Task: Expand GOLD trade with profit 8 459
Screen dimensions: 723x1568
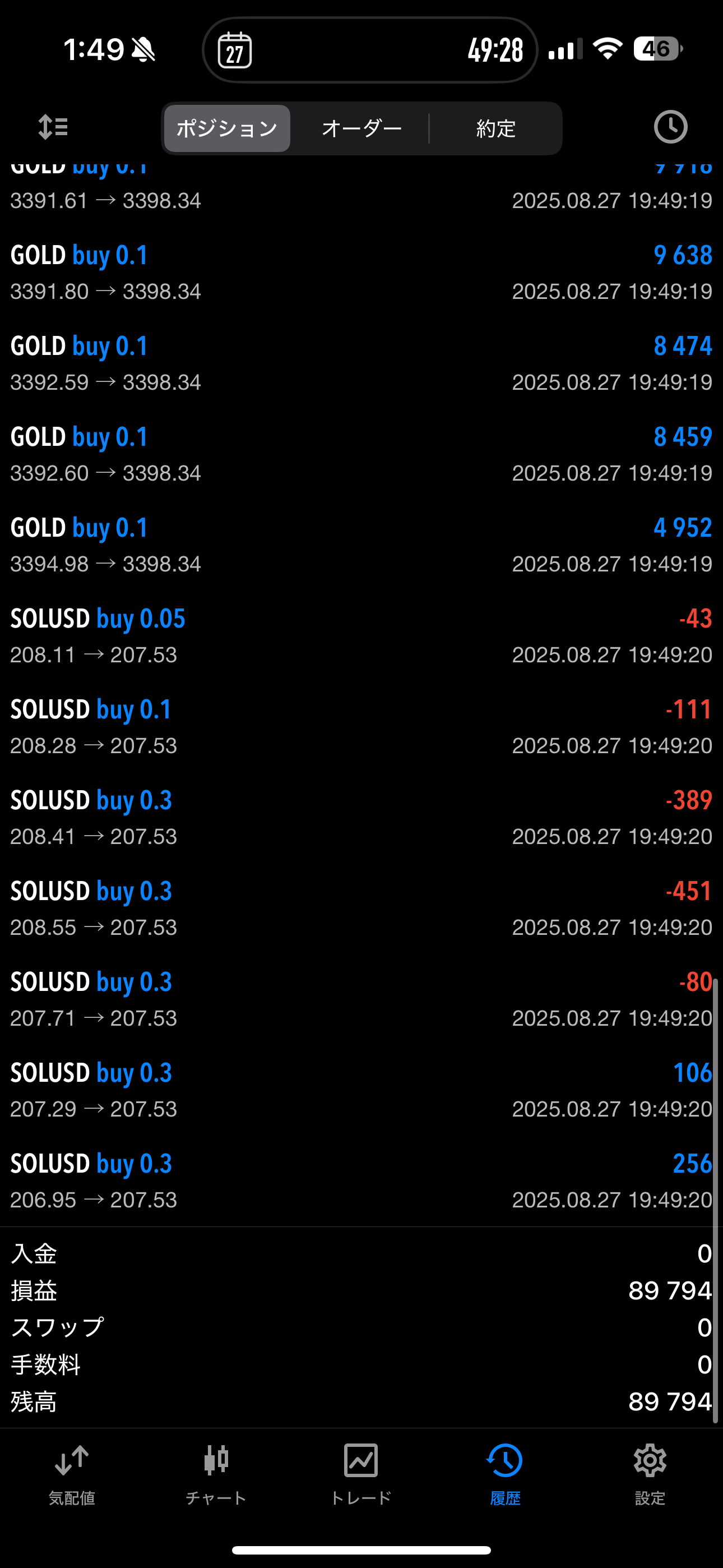Action: tap(361, 454)
